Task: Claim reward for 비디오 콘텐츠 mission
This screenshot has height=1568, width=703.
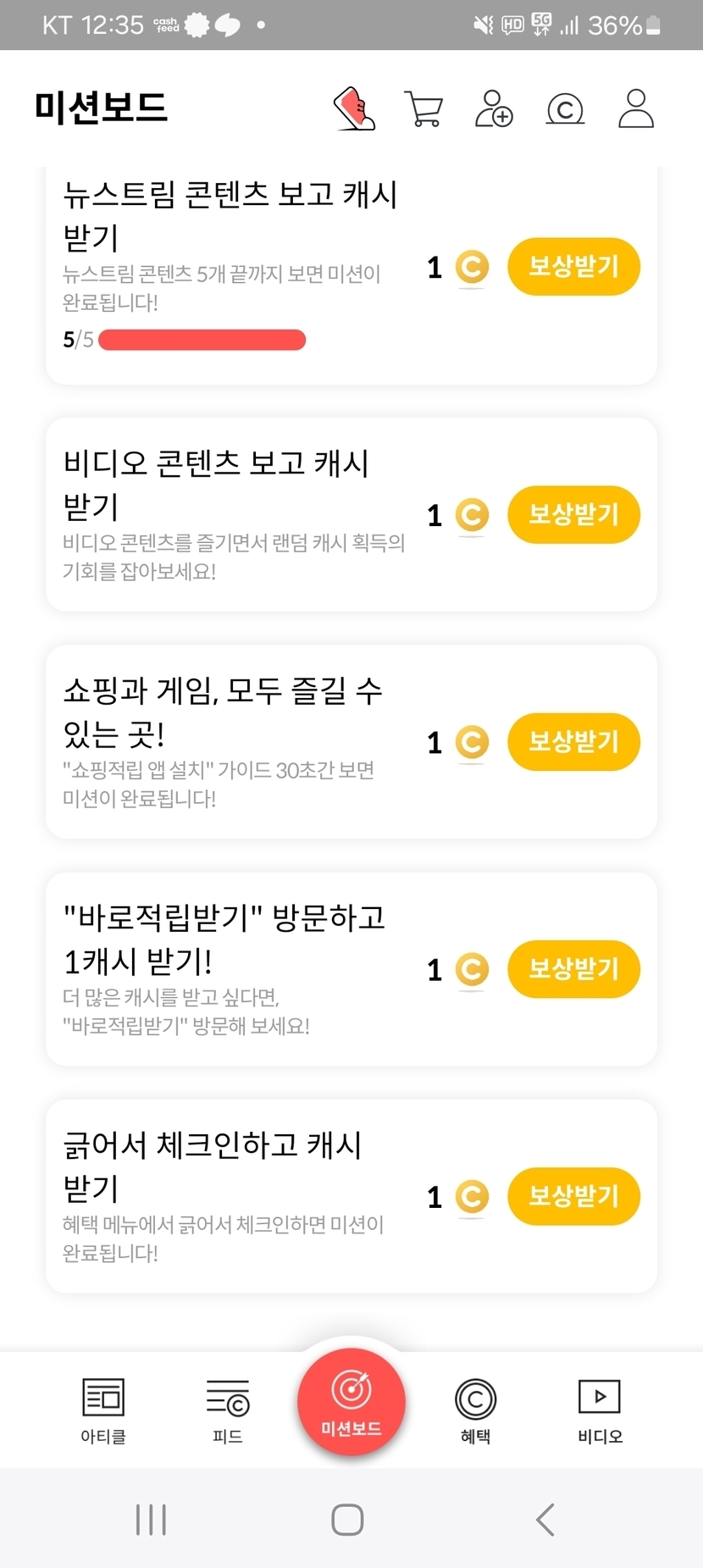Action: [573, 514]
